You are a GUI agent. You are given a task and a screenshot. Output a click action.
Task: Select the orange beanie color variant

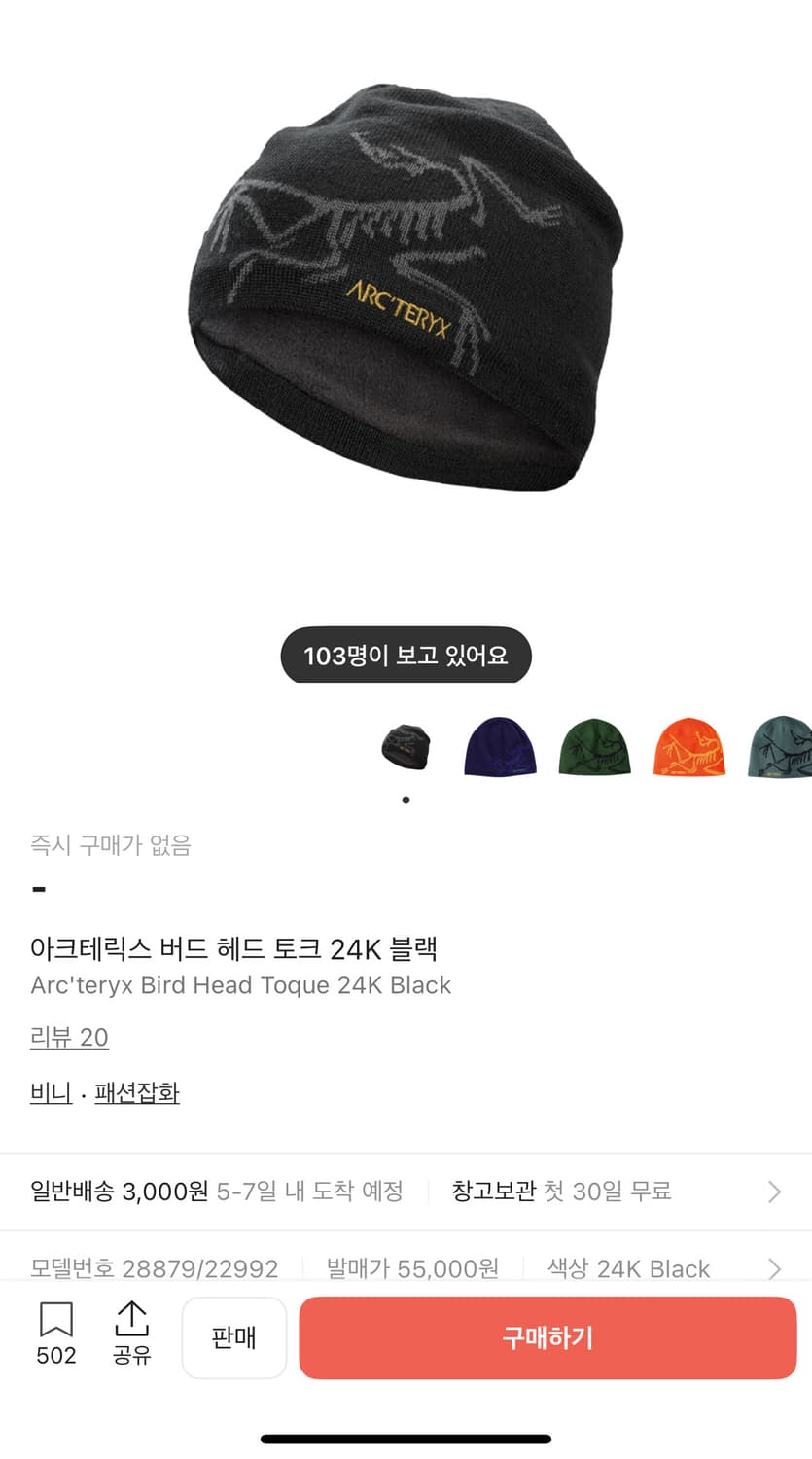(x=689, y=747)
